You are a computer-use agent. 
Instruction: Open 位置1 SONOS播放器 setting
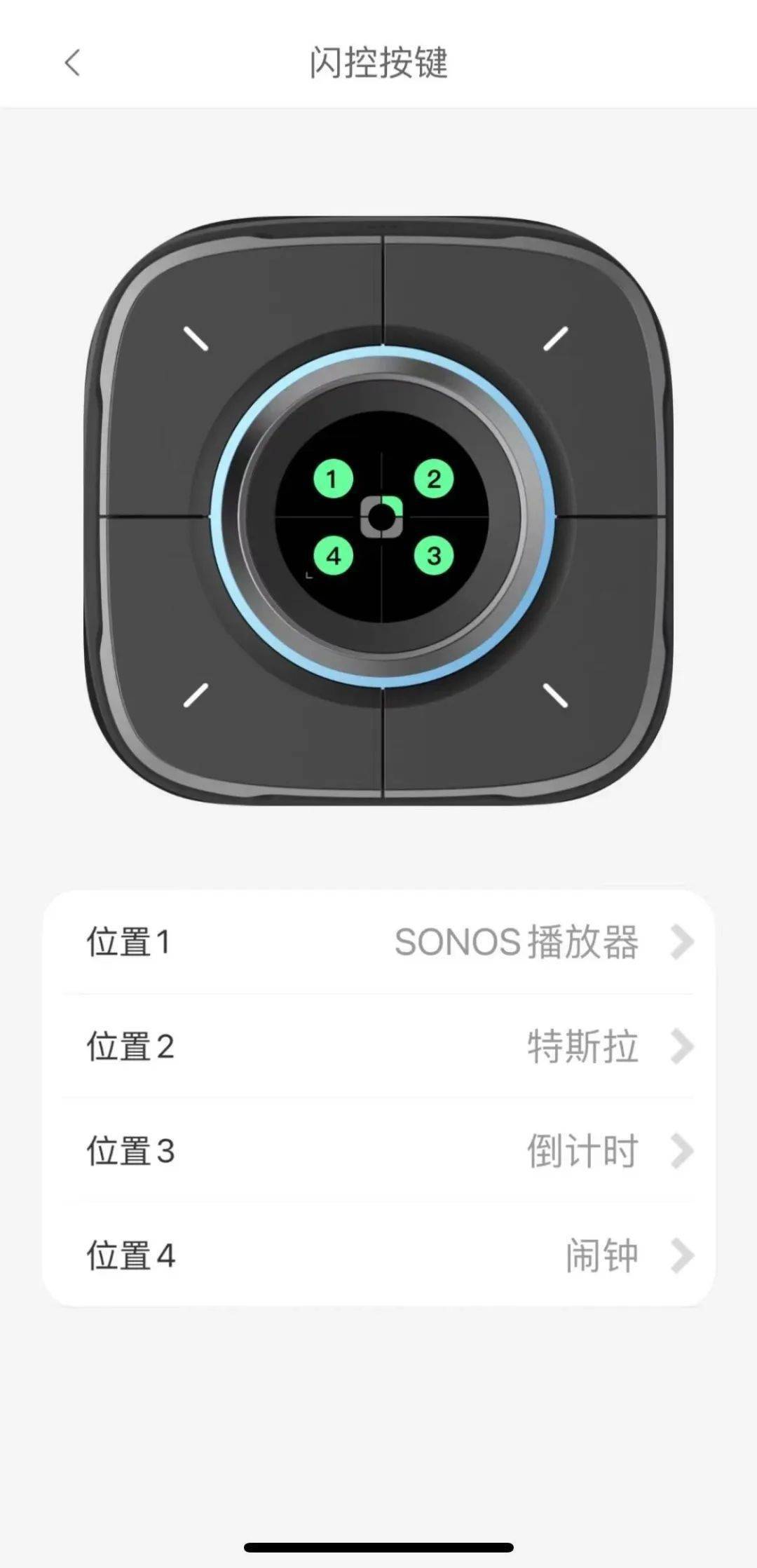coord(378,941)
